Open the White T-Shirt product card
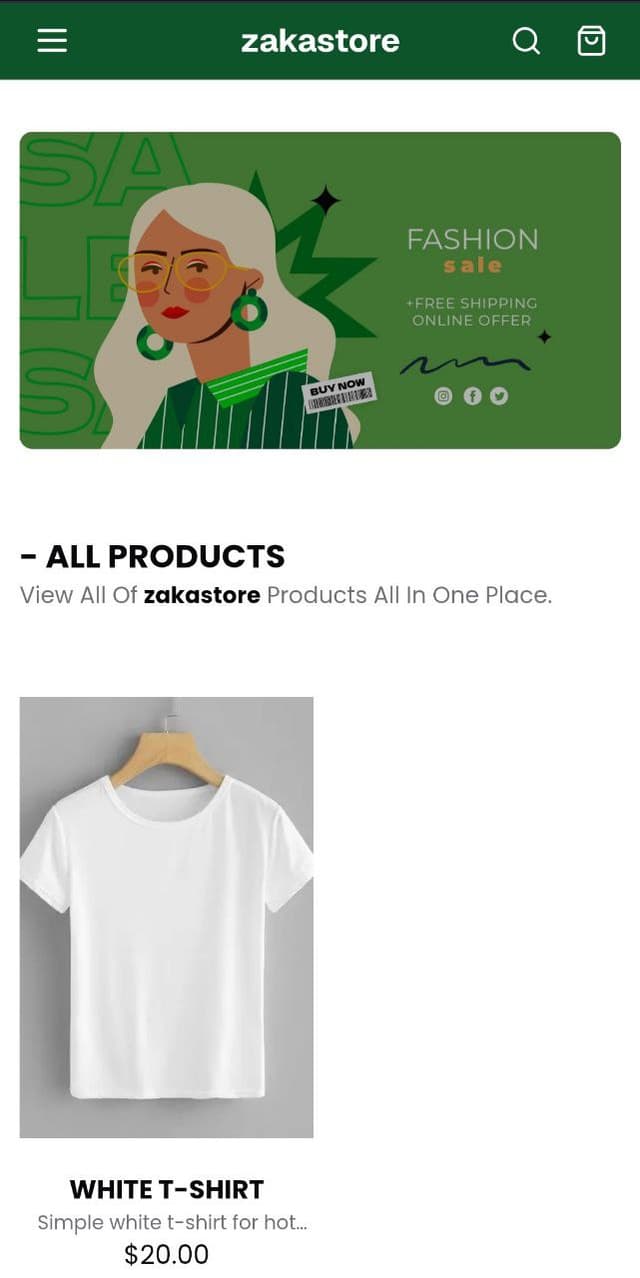This screenshot has height=1278, width=640. pos(166,917)
